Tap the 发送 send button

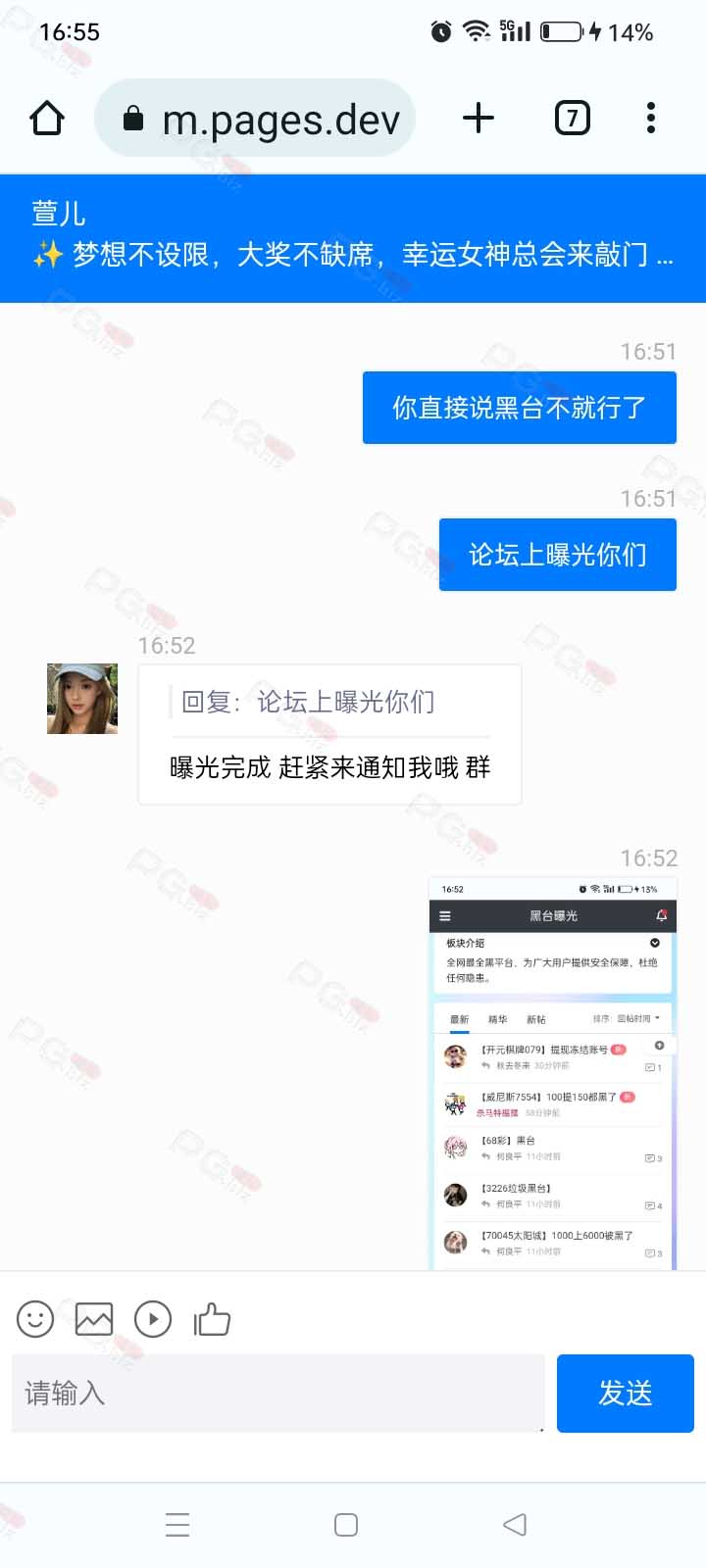tap(626, 1394)
